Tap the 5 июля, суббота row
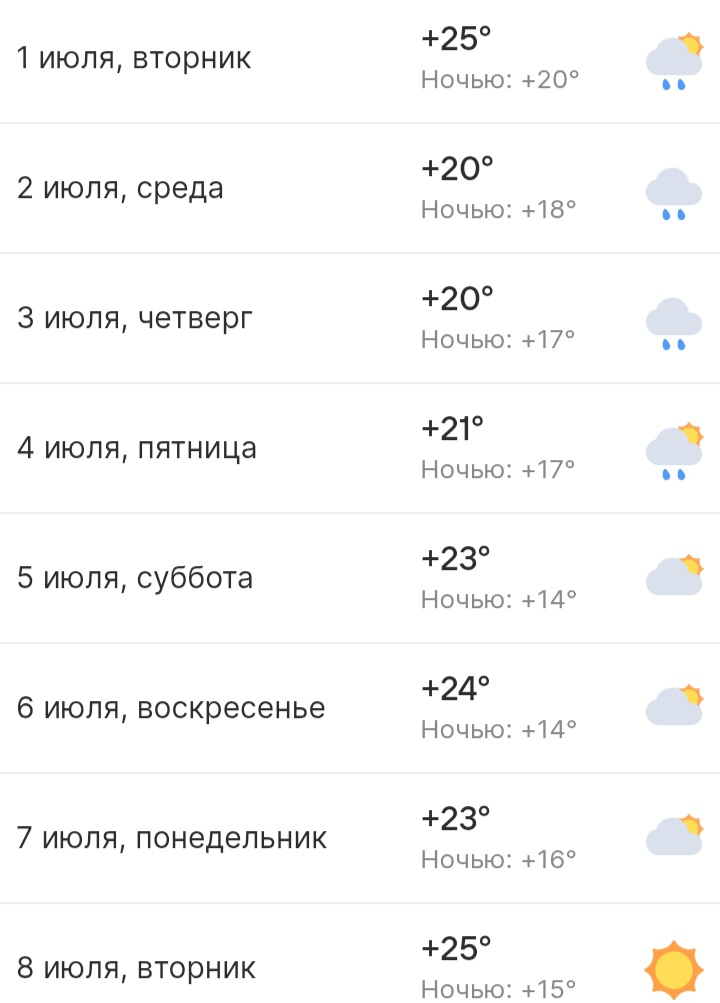This screenshot has width=720, height=1003. coord(360,578)
